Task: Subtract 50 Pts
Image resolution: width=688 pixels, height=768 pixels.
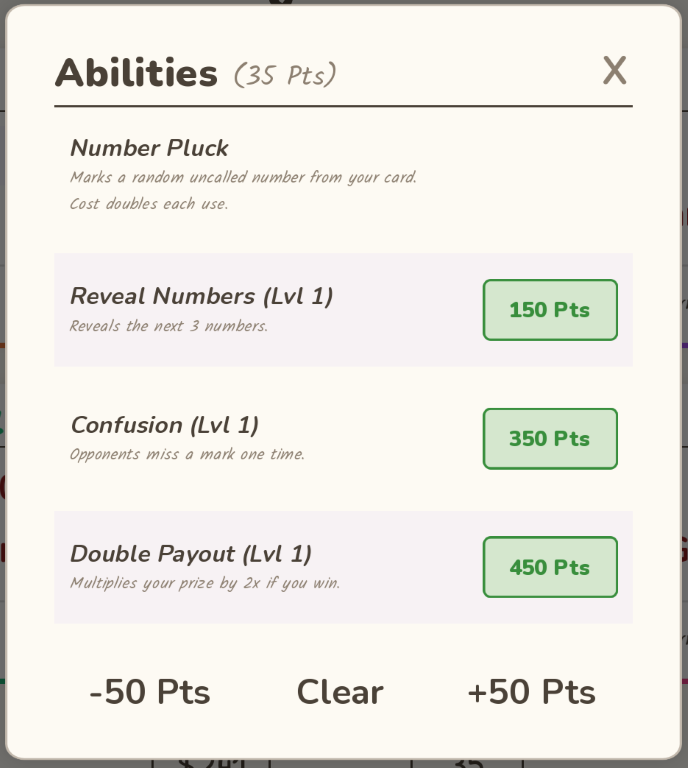Action: pos(150,692)
